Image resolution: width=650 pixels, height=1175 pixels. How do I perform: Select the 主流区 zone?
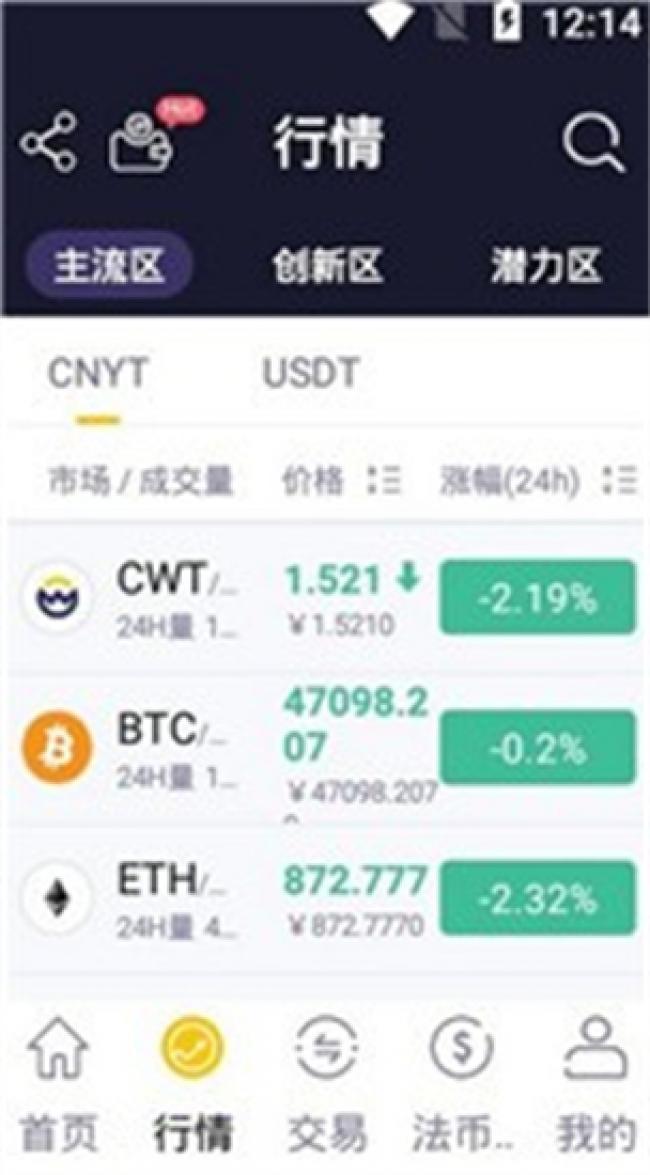point(108,266)
